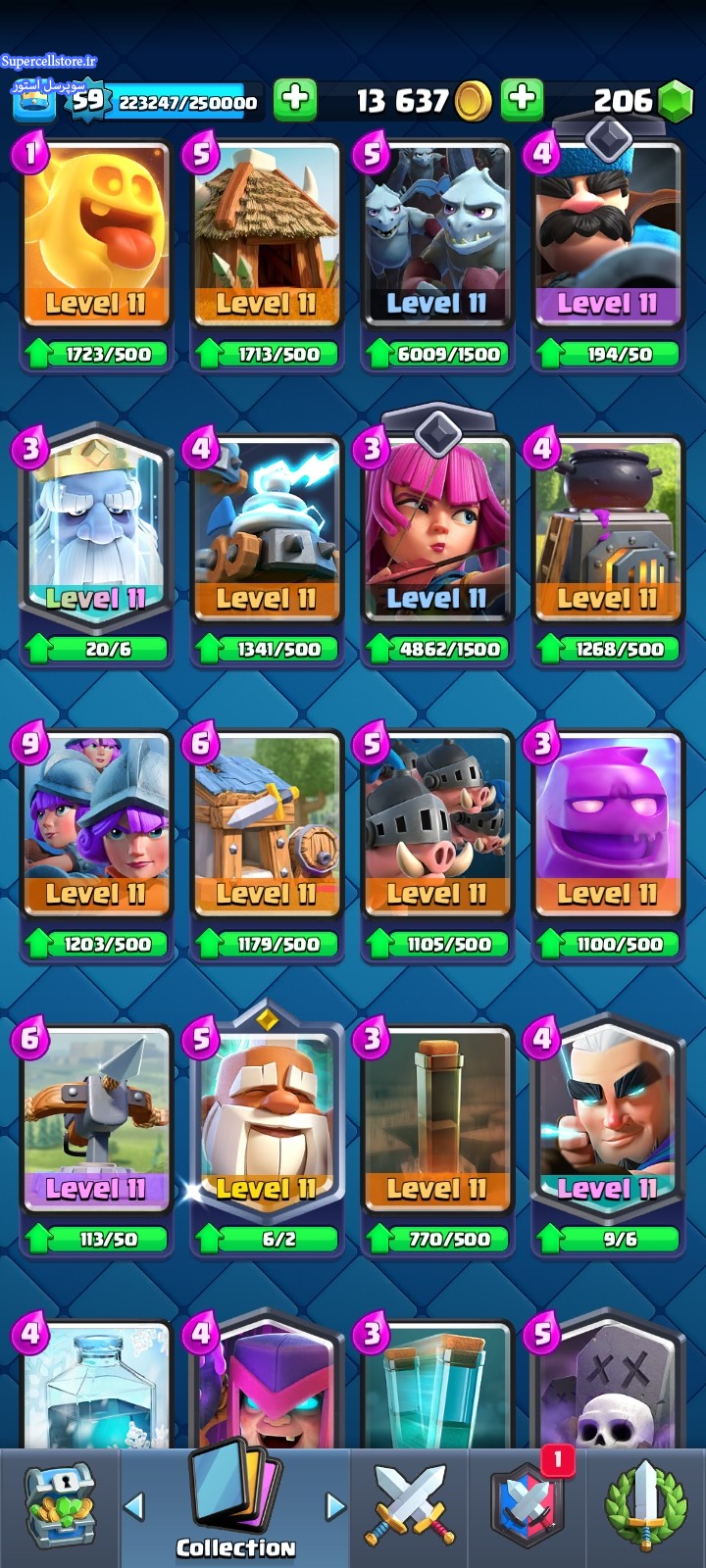Open the Earthquake spell card

pos(436,1120)
